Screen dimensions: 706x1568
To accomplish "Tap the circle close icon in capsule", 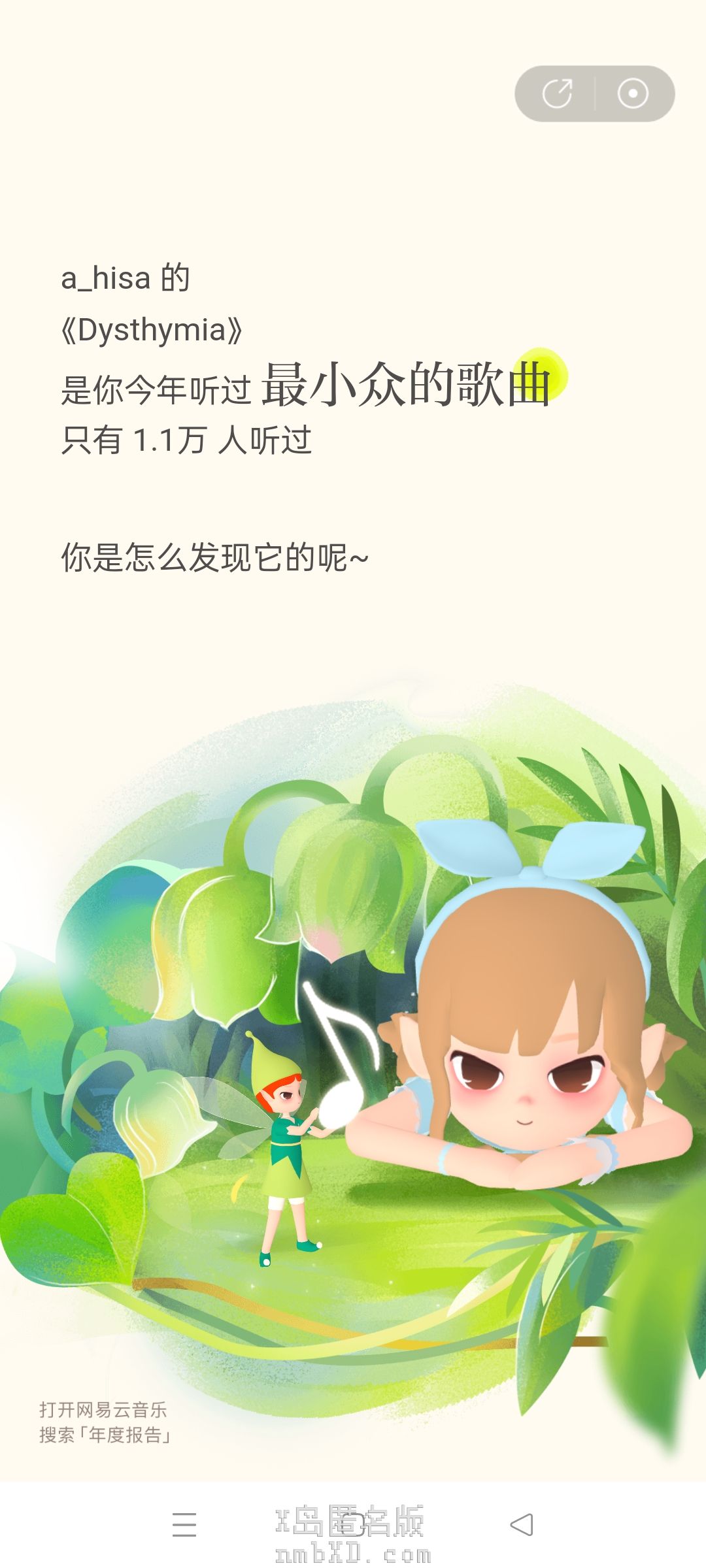I will 632,93.
